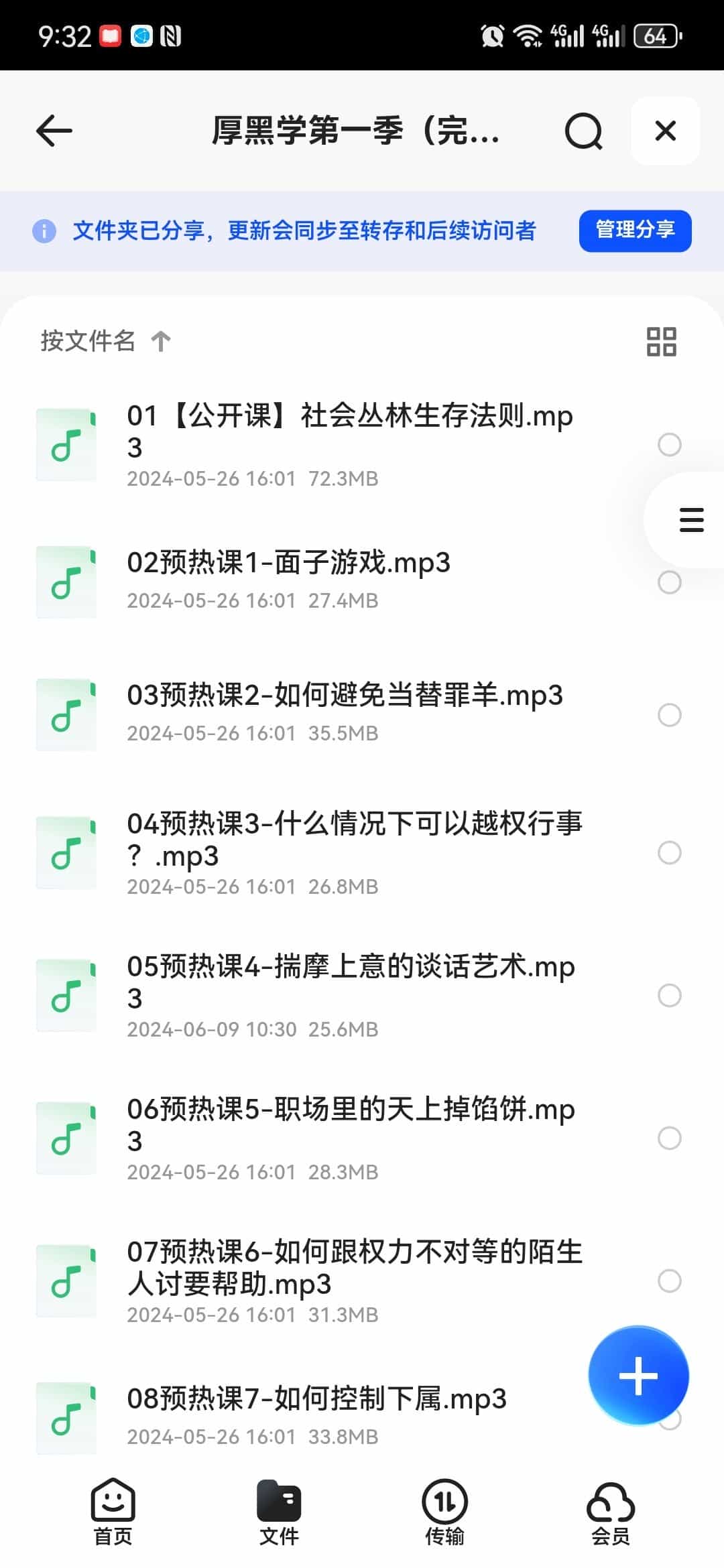The image size is (724, 1568).
Task: Close the folder with the X button
Action: [x=665, y=131]
